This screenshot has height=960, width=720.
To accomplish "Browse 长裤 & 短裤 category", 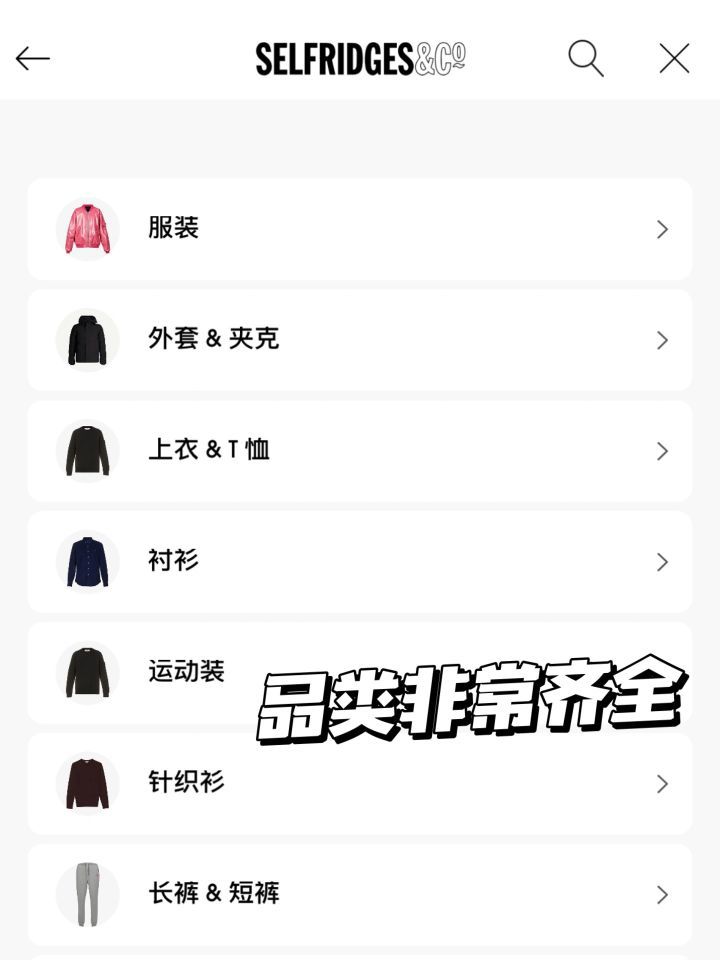I will [x=359, y=894].
